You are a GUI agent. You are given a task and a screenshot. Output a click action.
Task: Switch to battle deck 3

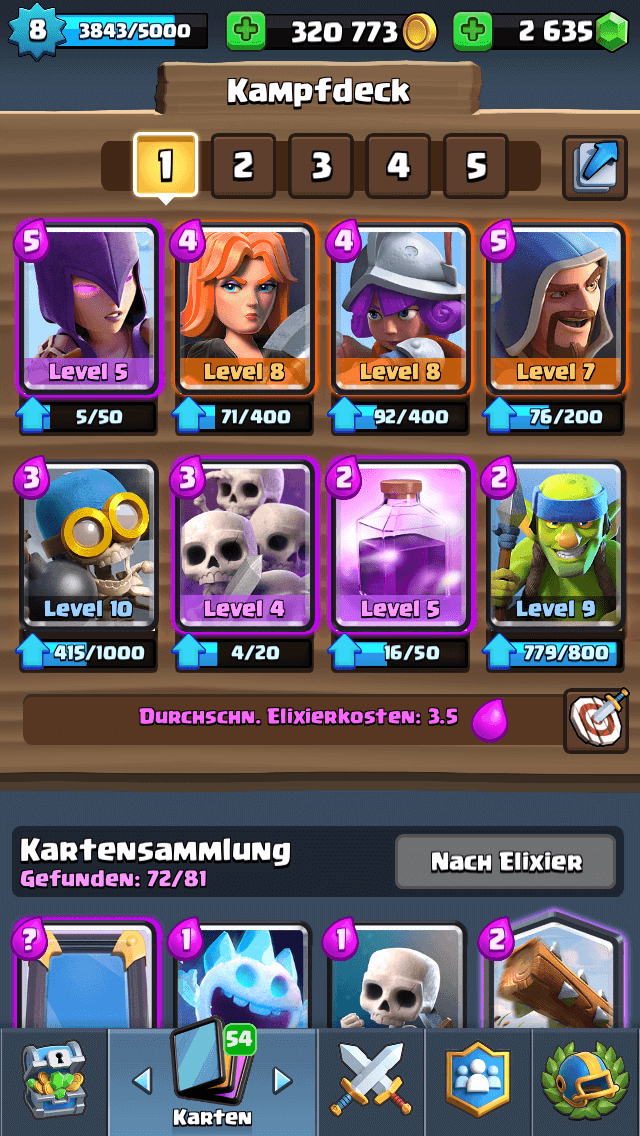point(321,165)
